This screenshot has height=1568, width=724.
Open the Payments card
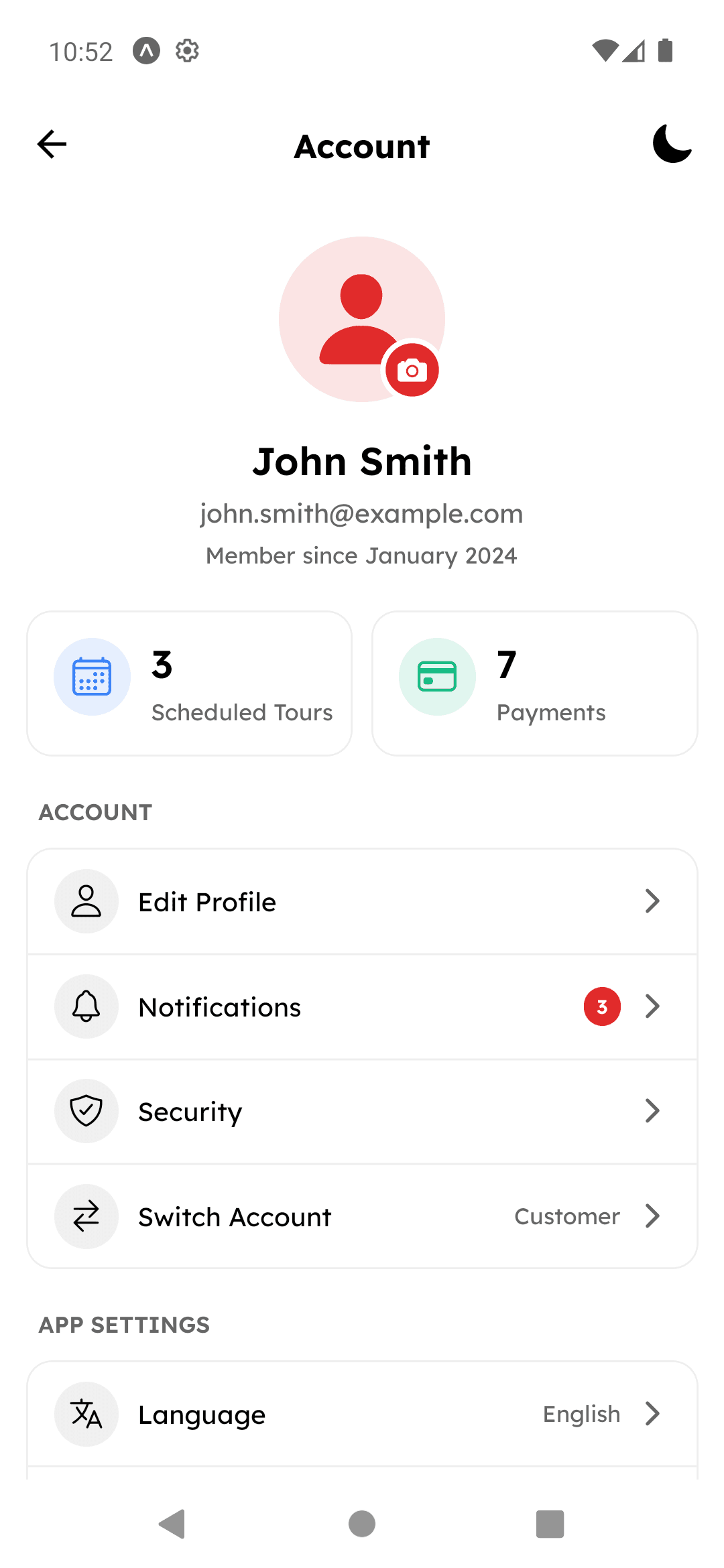pos(534,683)
